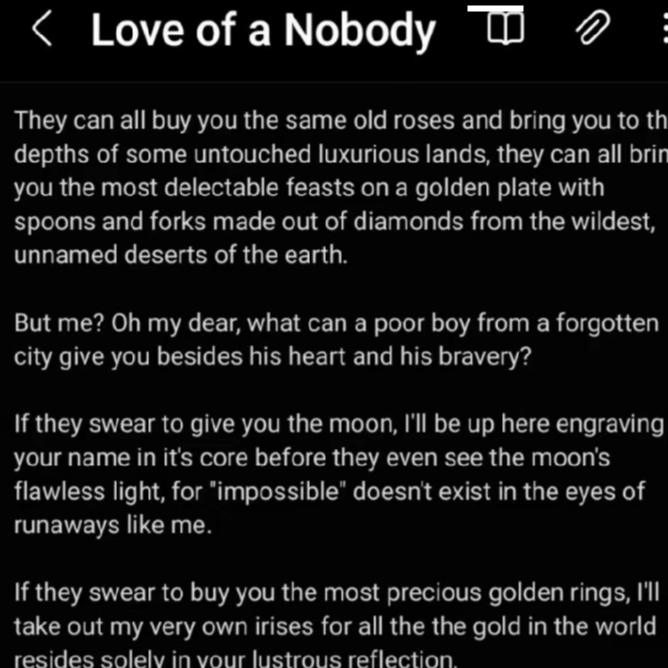Go back using the arrow
This screenshot has height=668, width=668.
click(x=41, y=31)
